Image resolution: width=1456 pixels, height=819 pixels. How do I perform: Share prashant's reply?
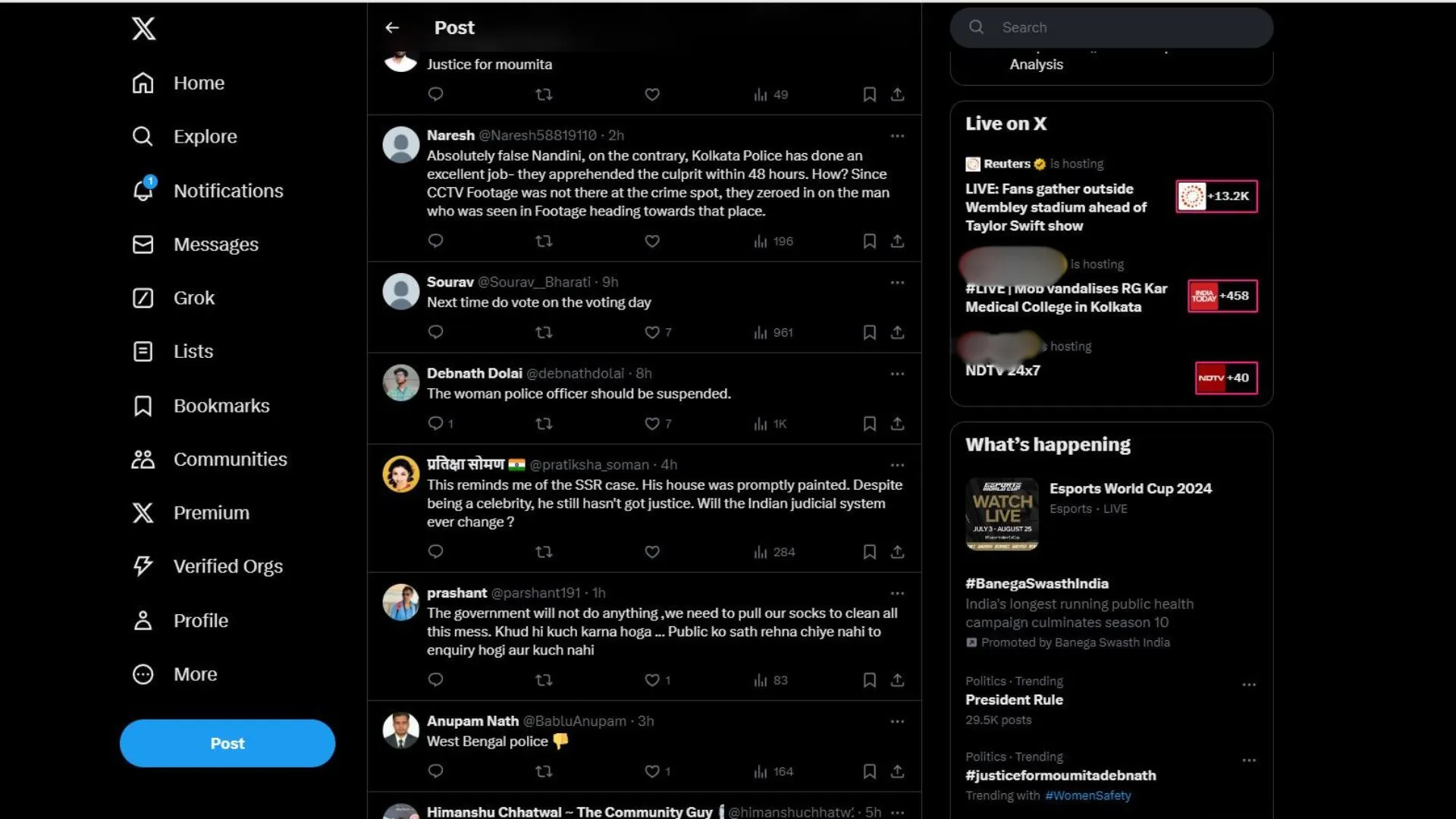(897, 680)
